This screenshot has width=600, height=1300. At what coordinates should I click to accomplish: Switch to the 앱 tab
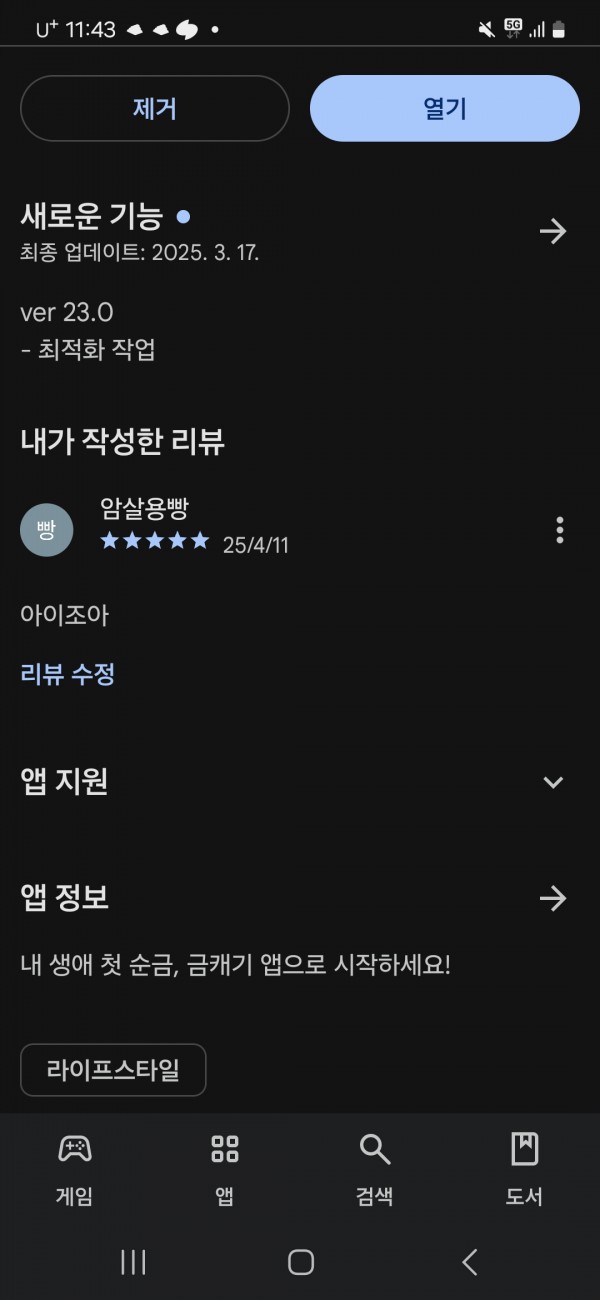(x=225, y=1169)
